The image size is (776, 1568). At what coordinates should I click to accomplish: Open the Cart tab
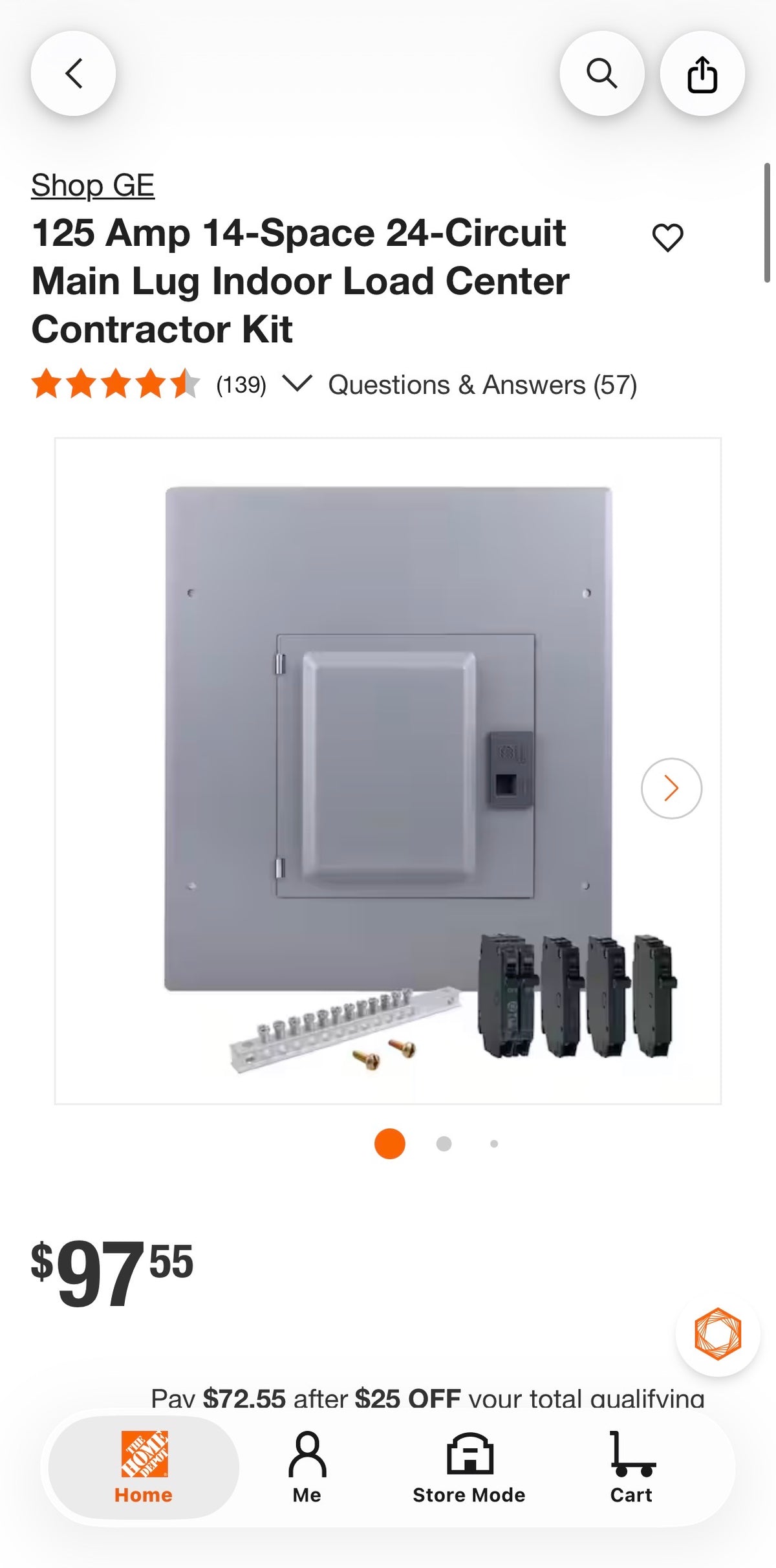(632, 1467)
